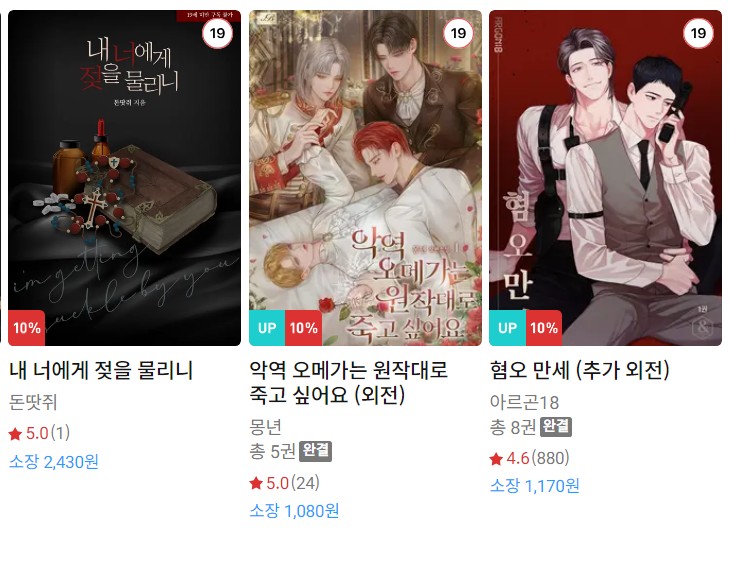Open the book cover for 내 너에게 젖을 물리니

point(124,178)
